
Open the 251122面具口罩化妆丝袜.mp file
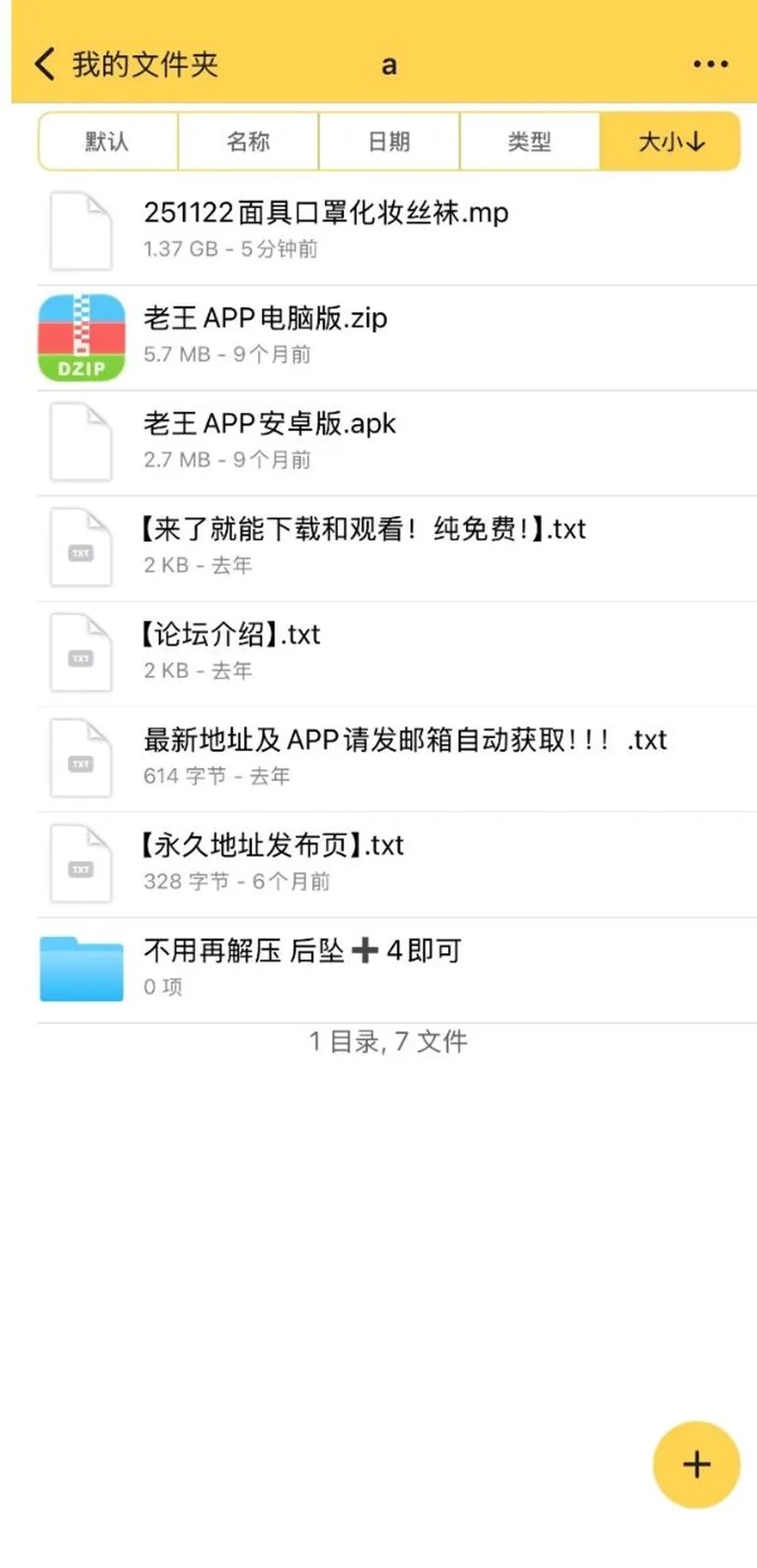coord(397,232)
